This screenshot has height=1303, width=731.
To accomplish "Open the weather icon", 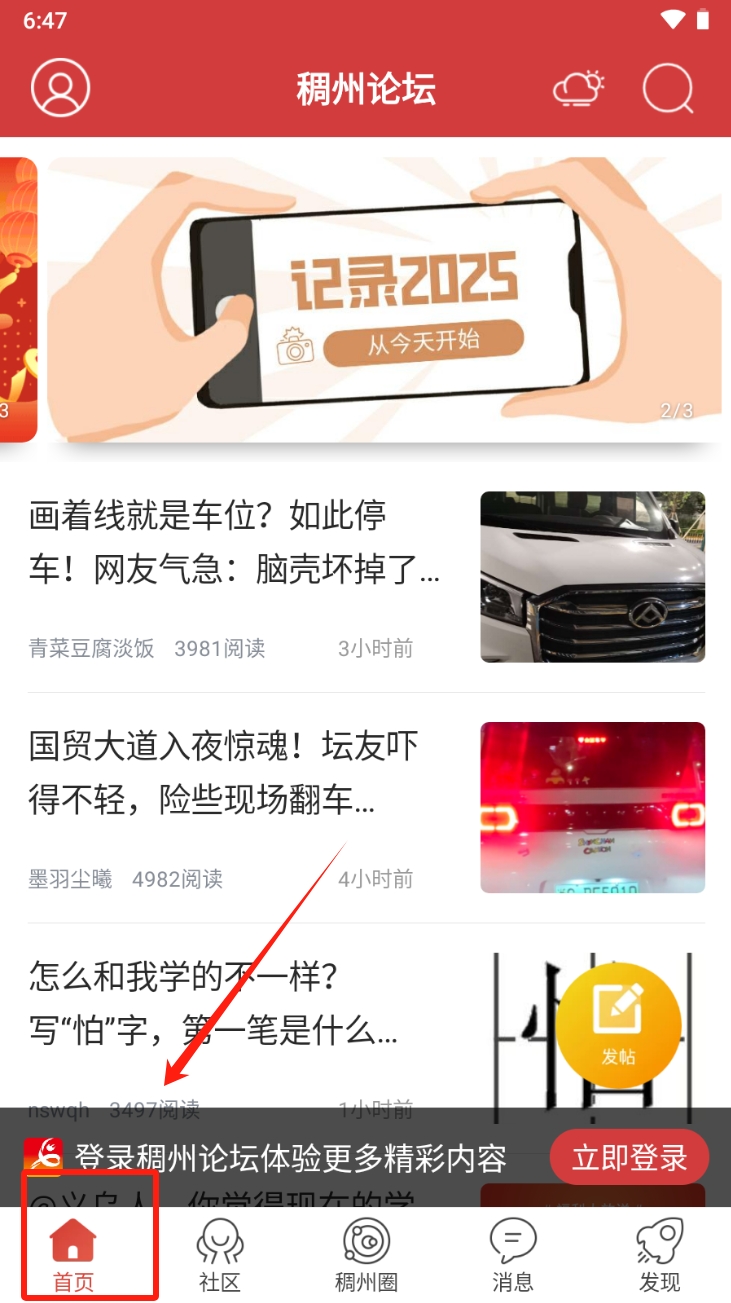I will (x=579, y=89).
